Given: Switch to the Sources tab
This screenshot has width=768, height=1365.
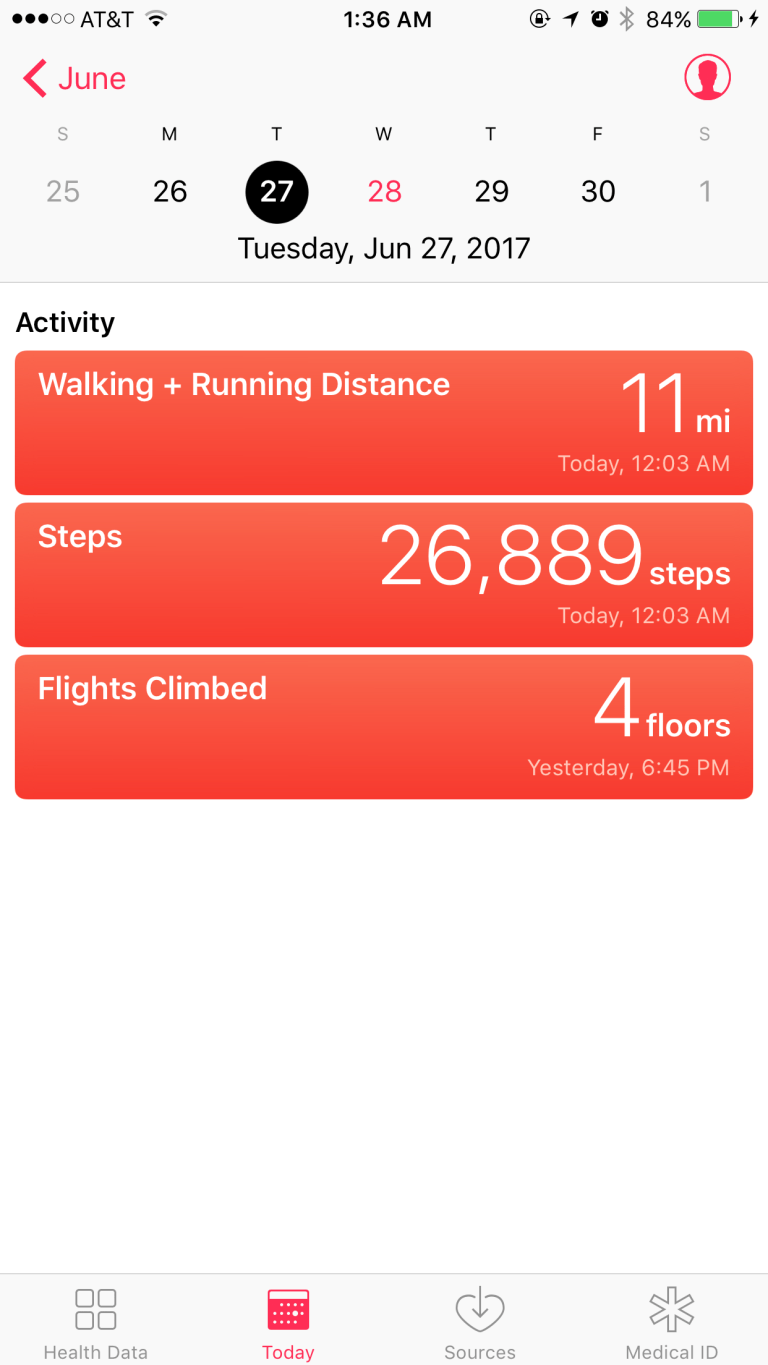Looking at the screenshot, I should pyautogui.click(x=480, y=1322).
